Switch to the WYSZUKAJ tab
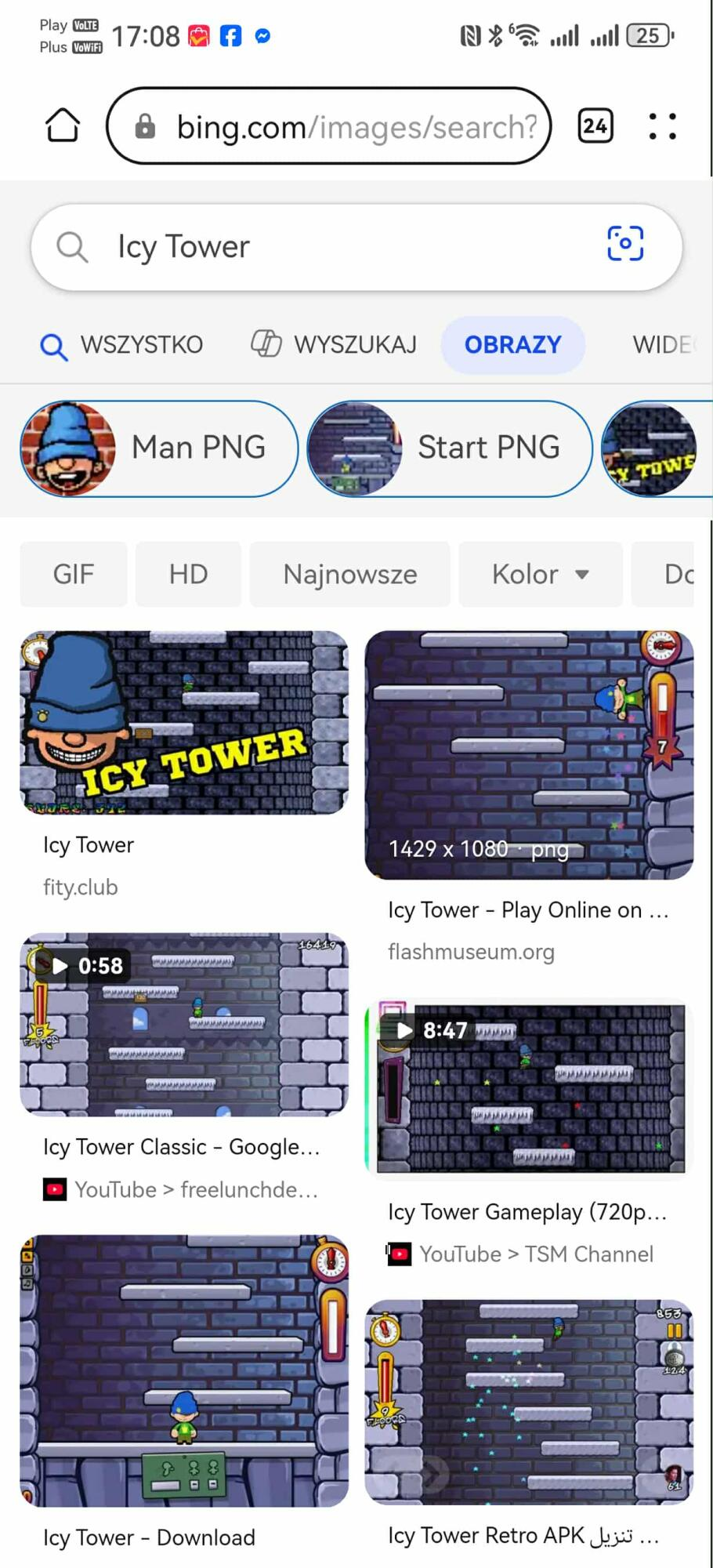Screen dimensions: 713x1568 (x=334, y=345)
